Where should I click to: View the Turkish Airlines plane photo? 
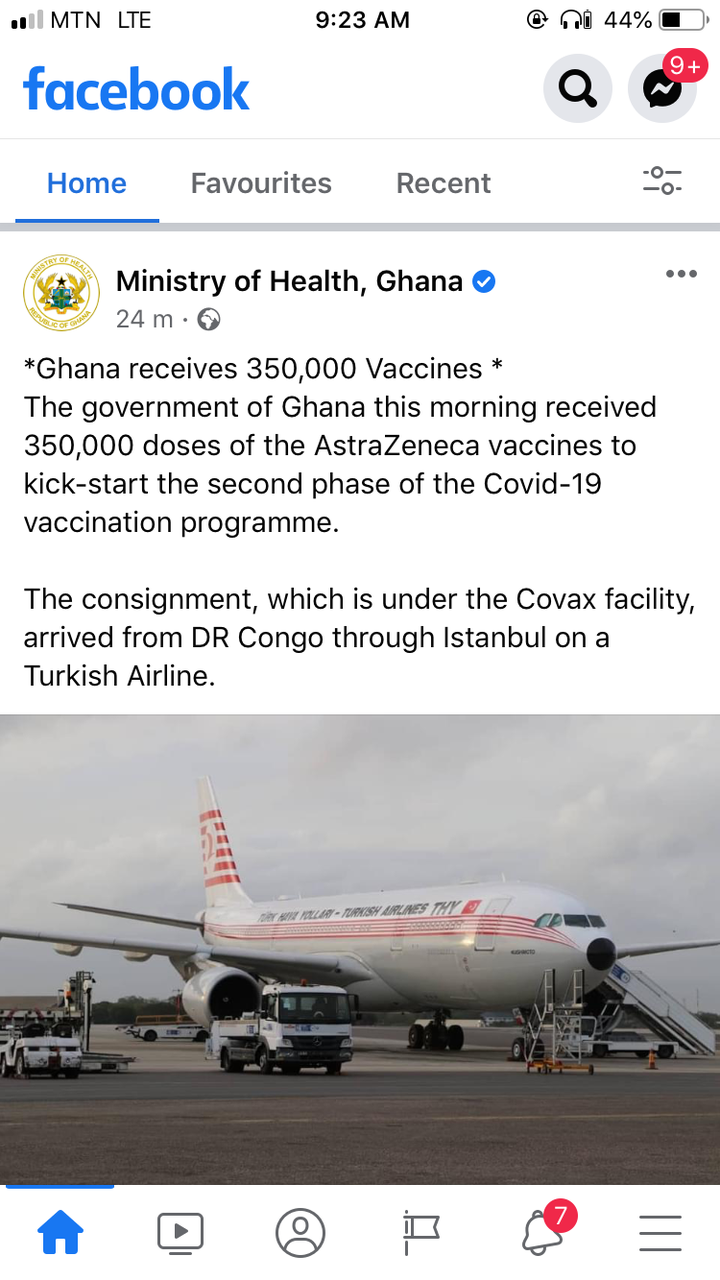click(360, 949)
